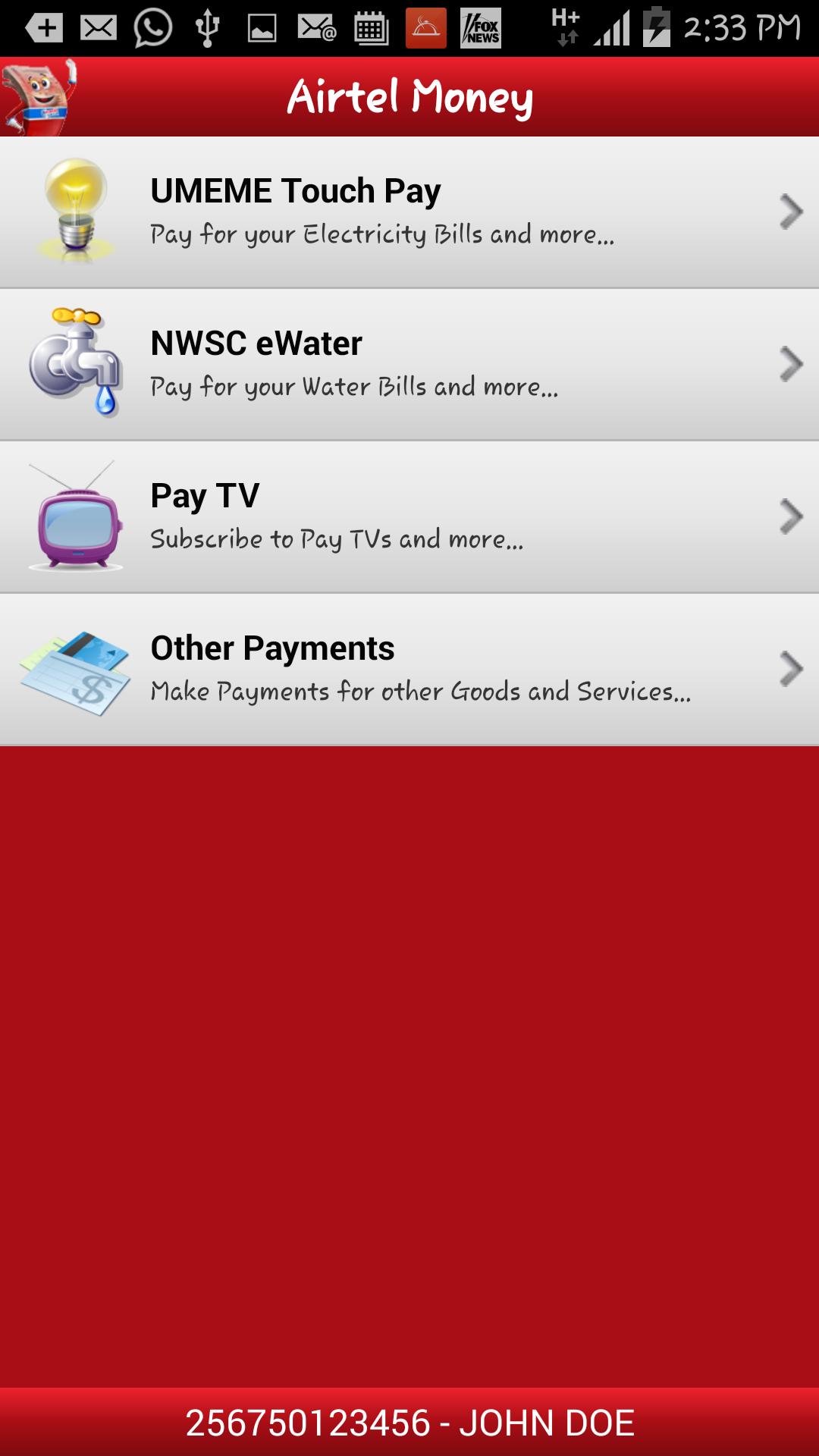The image size is (819, 1456).
Task: Select the Airtel Money title header
Action: [409, 95]
